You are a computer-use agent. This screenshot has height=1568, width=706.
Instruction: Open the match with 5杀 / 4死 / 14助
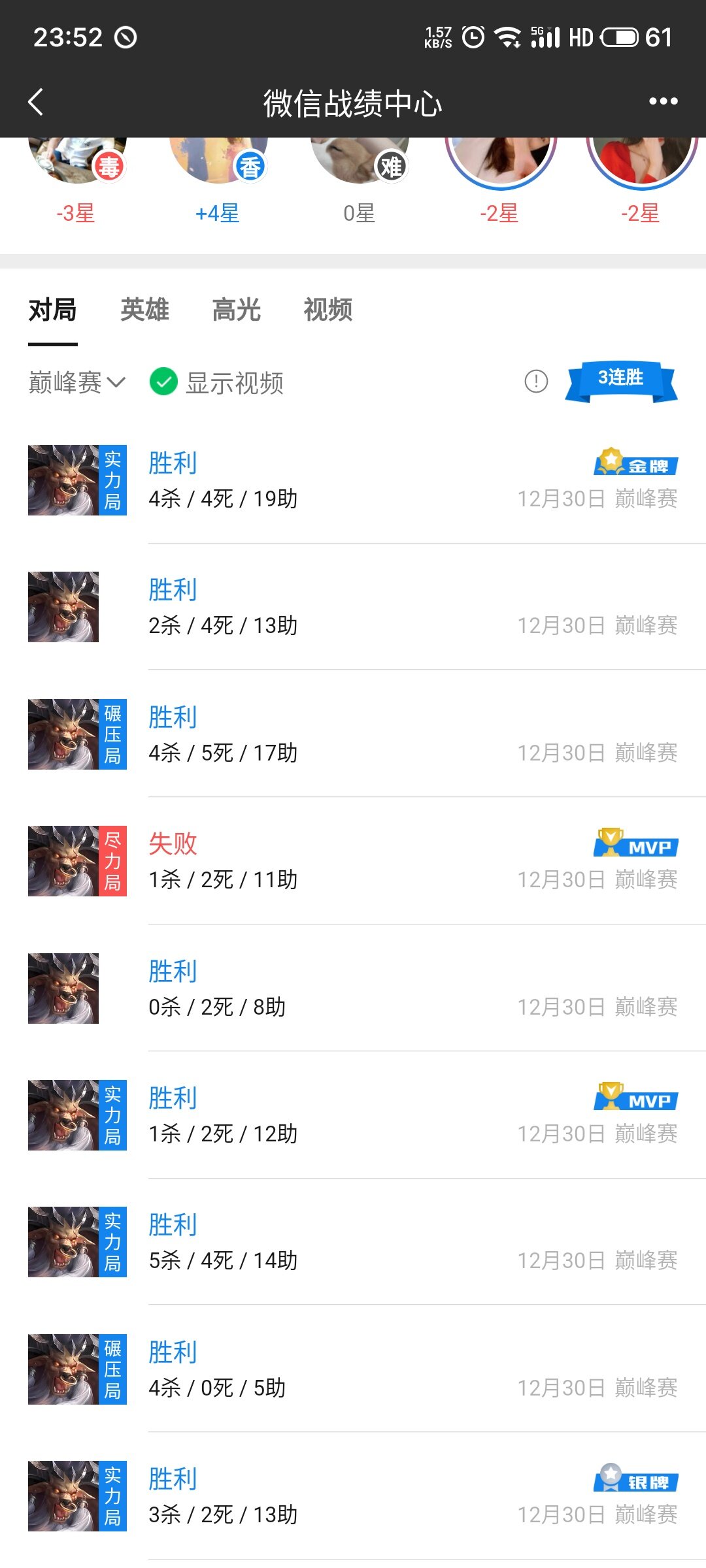click(353, 1243)
